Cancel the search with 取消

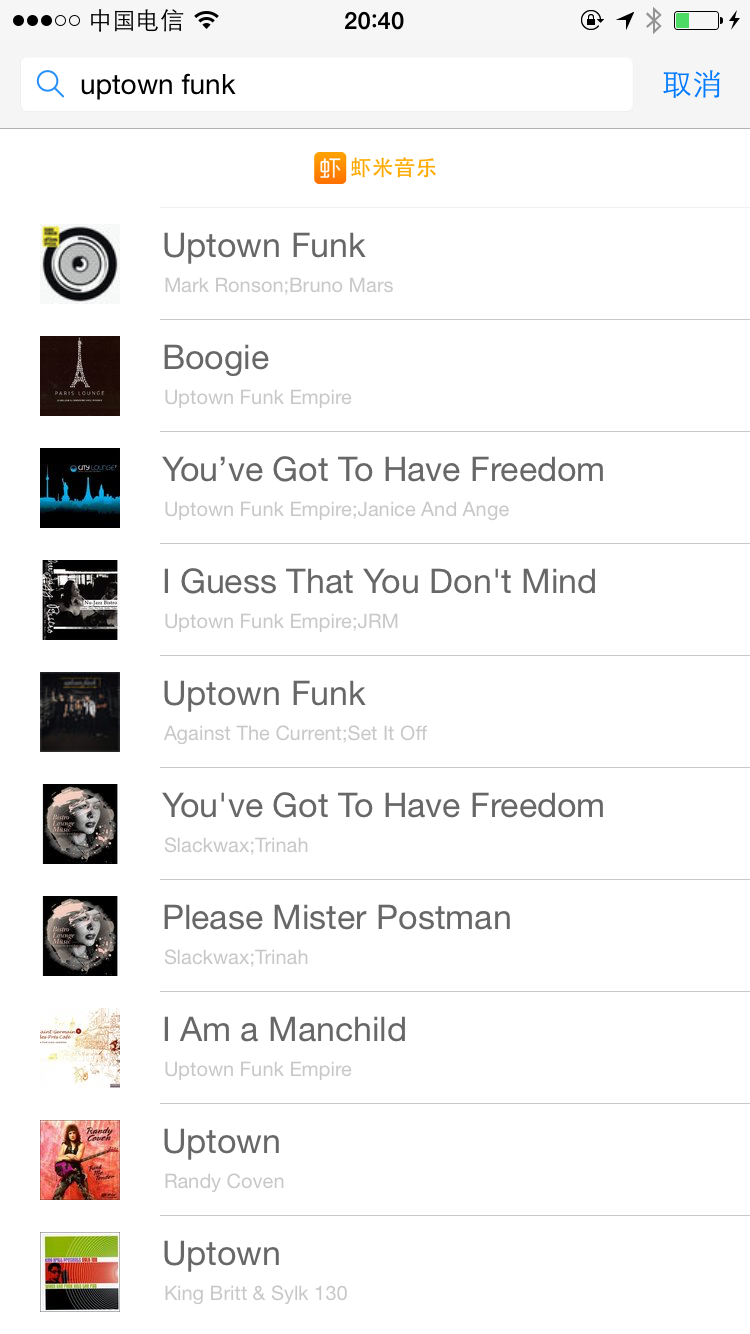[691, 85]
